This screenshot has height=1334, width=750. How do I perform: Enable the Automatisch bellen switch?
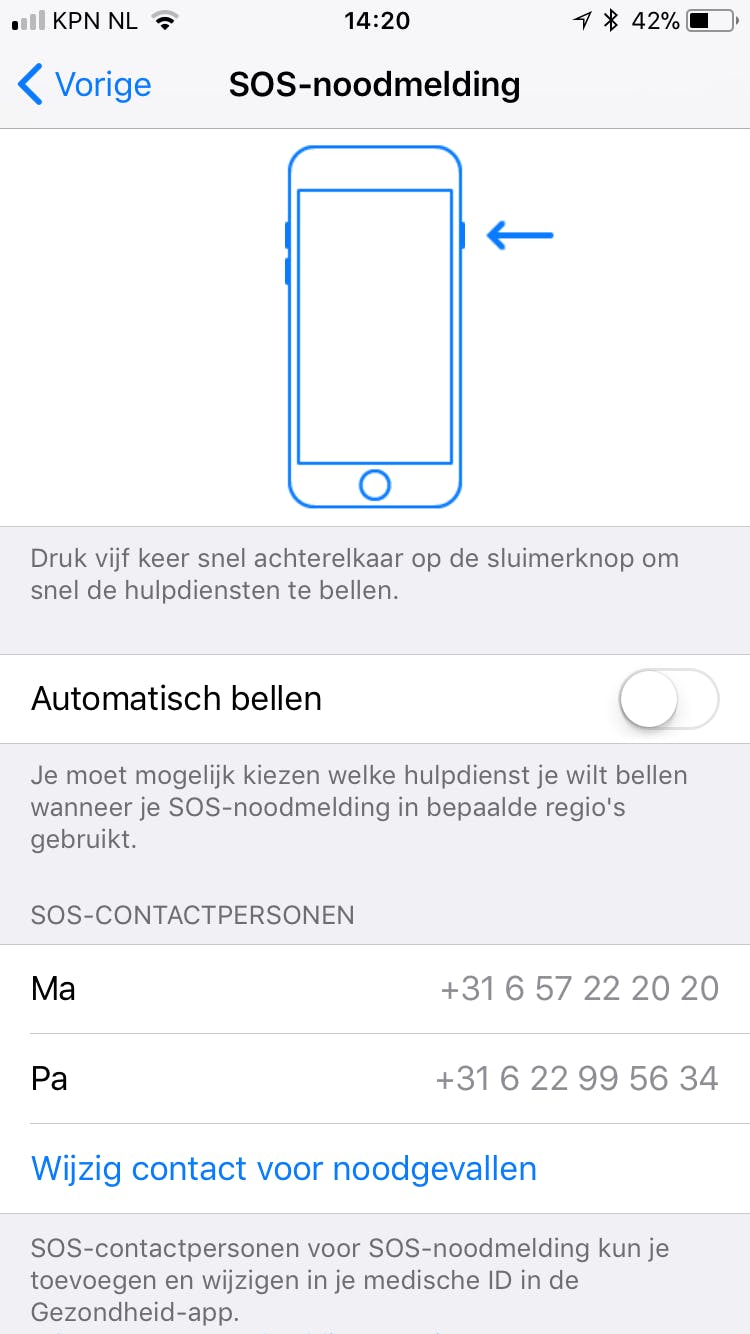pyautogui.click(x=668, y=698)
